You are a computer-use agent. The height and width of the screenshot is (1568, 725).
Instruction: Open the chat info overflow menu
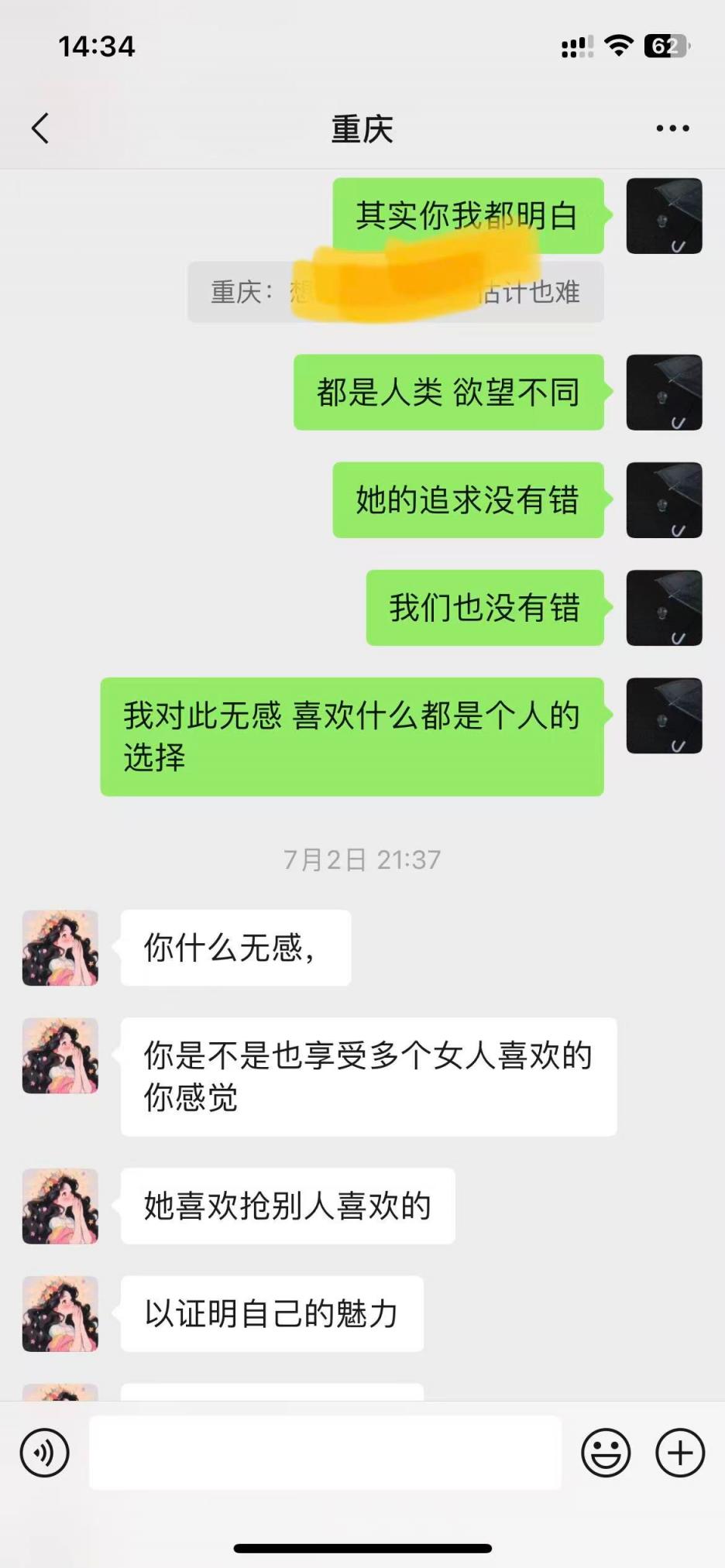pos(672,129)
